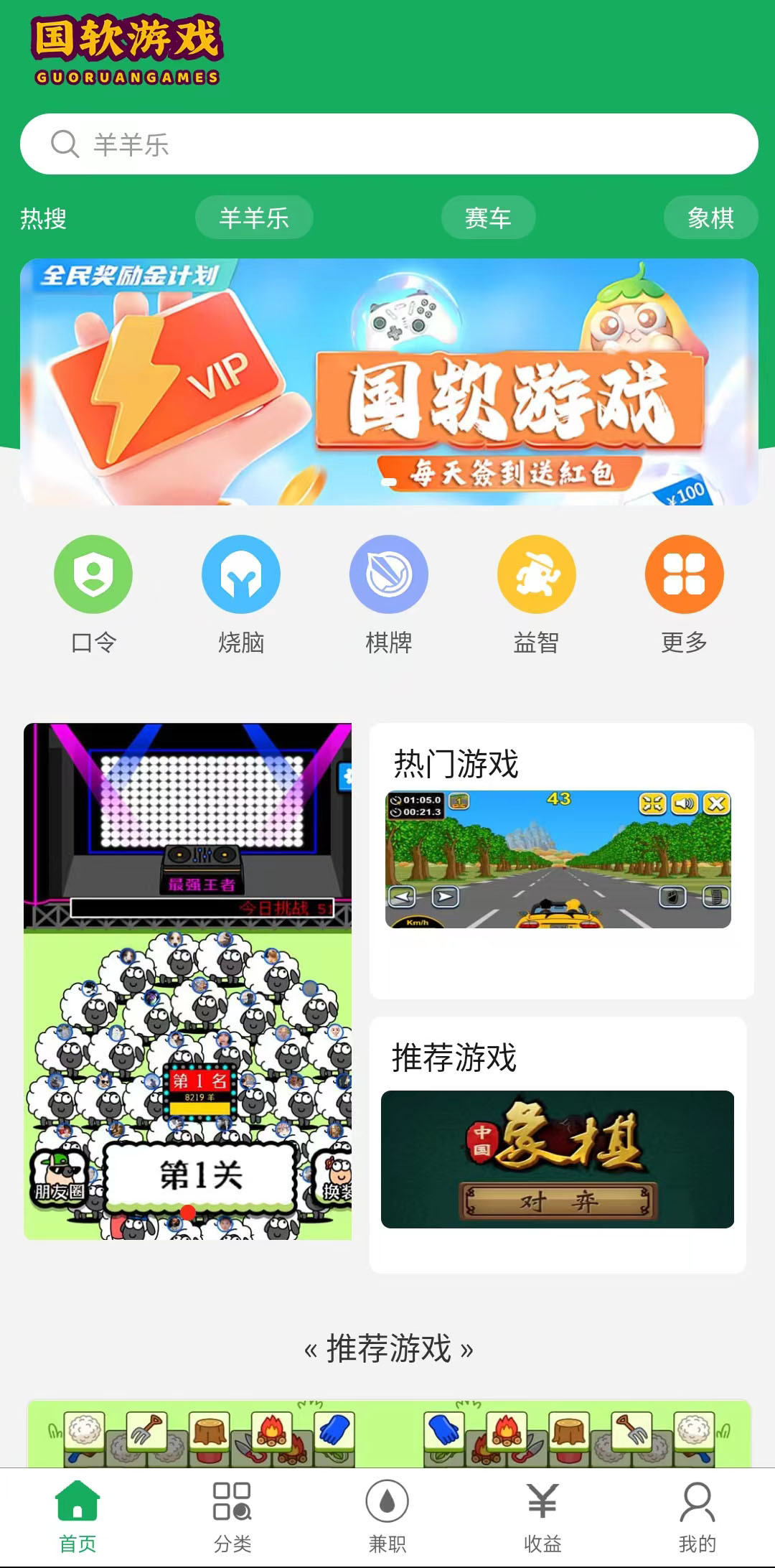Type in the search input field
775x1568 pixels.
point(359,144)
